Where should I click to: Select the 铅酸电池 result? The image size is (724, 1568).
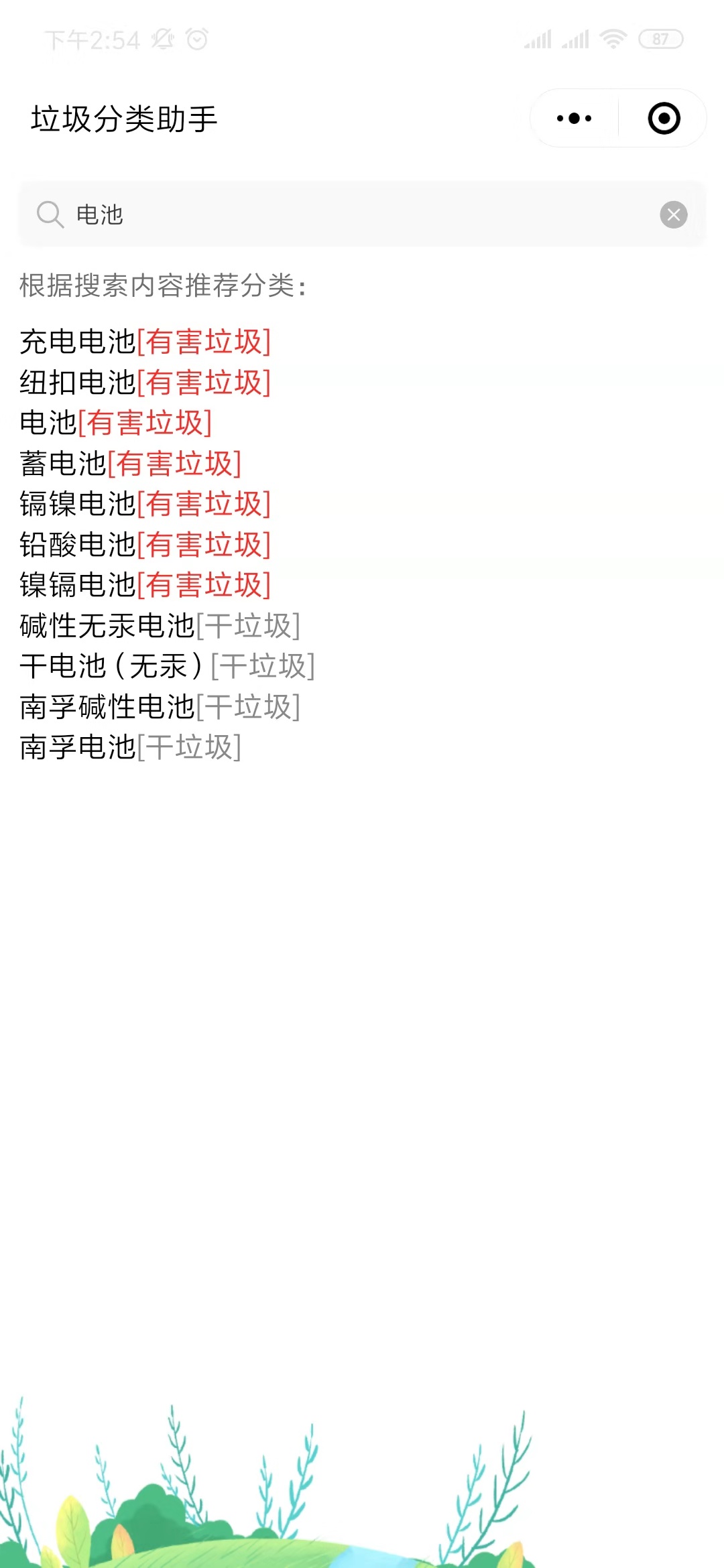coord(145,545)
